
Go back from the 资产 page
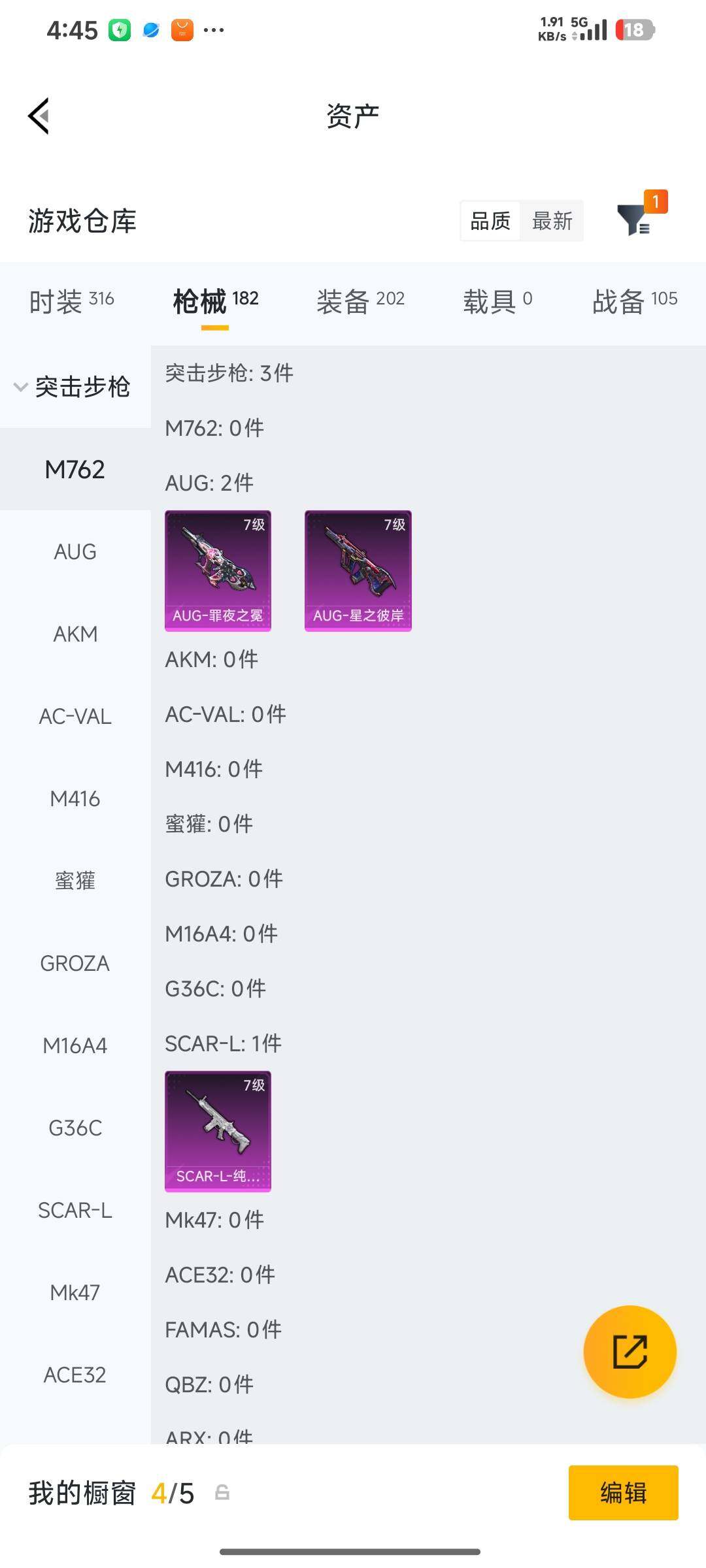click(39, 116)
